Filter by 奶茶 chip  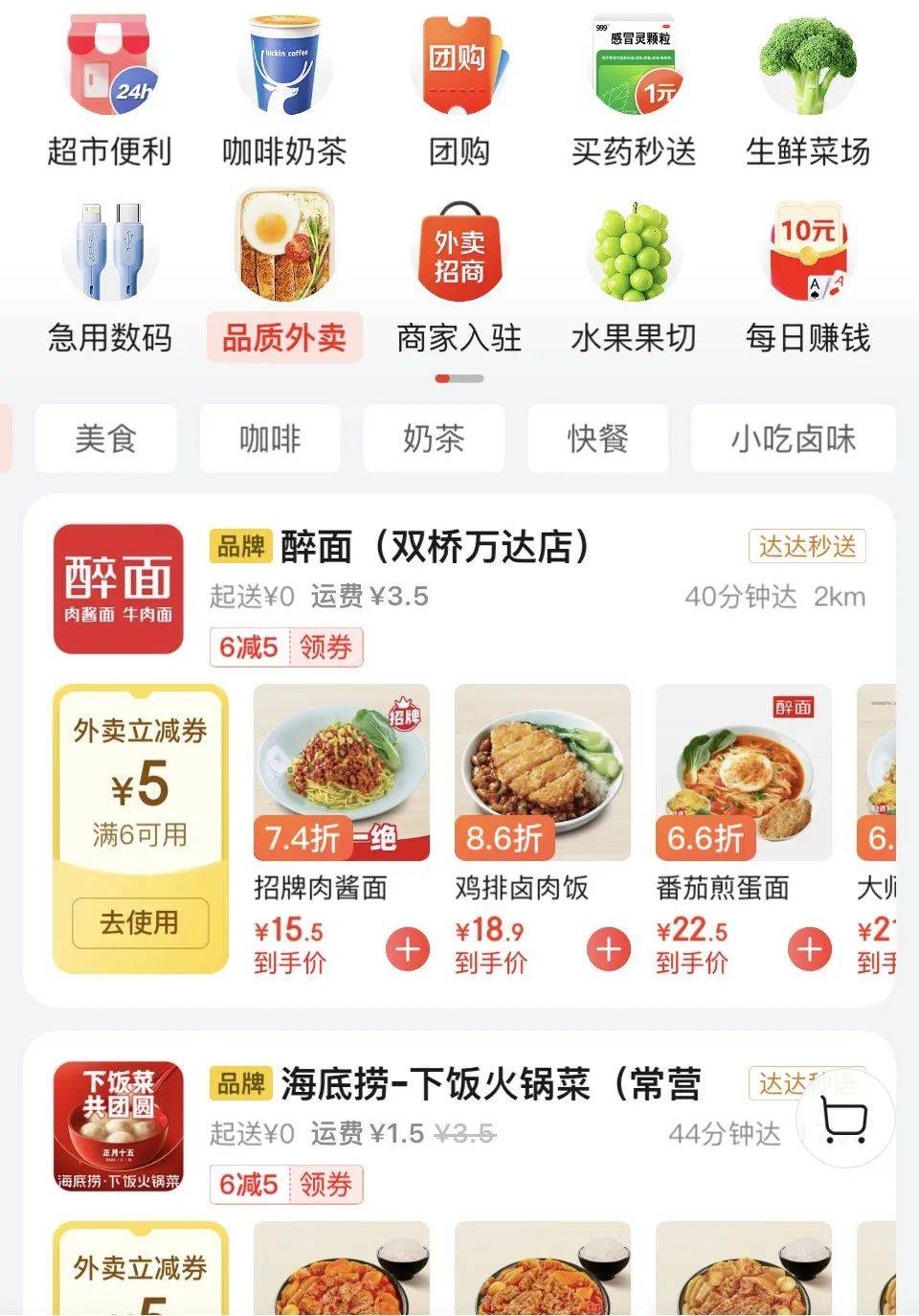(434, 439)
